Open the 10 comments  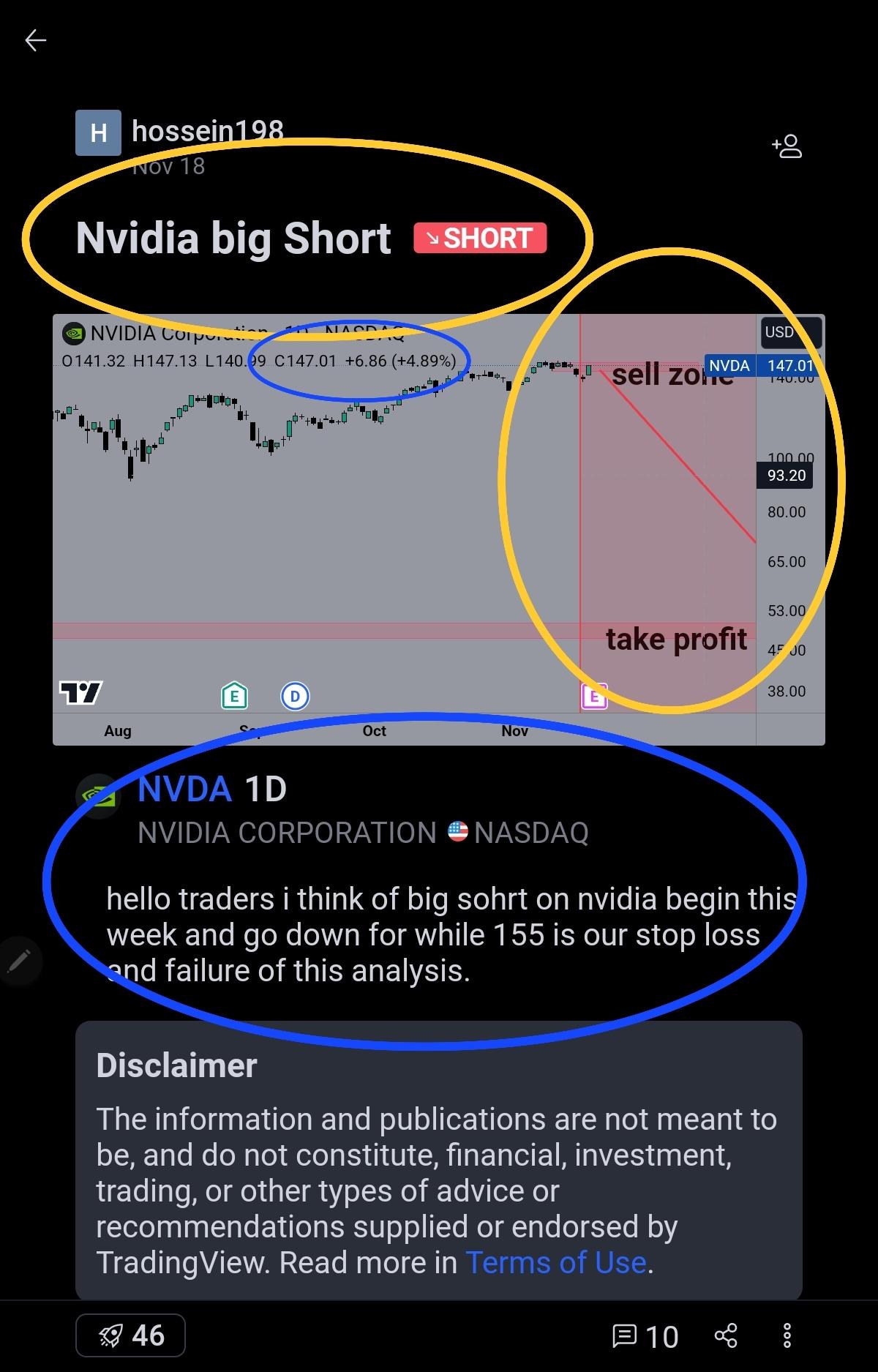click(x=645, y=1336)
